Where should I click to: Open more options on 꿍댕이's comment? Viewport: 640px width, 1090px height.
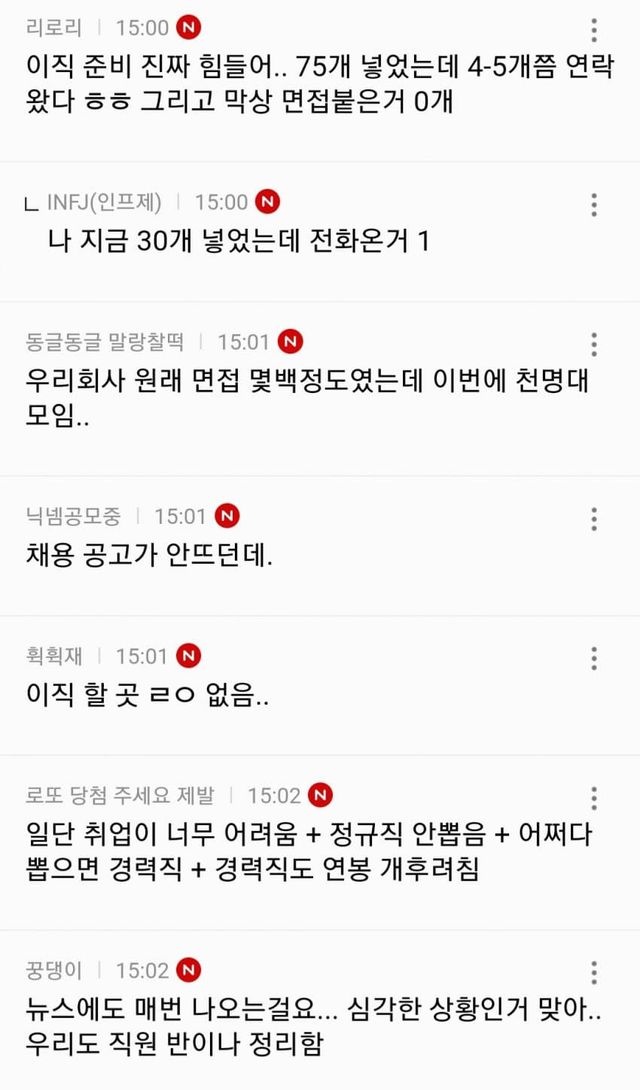(594, 972)
